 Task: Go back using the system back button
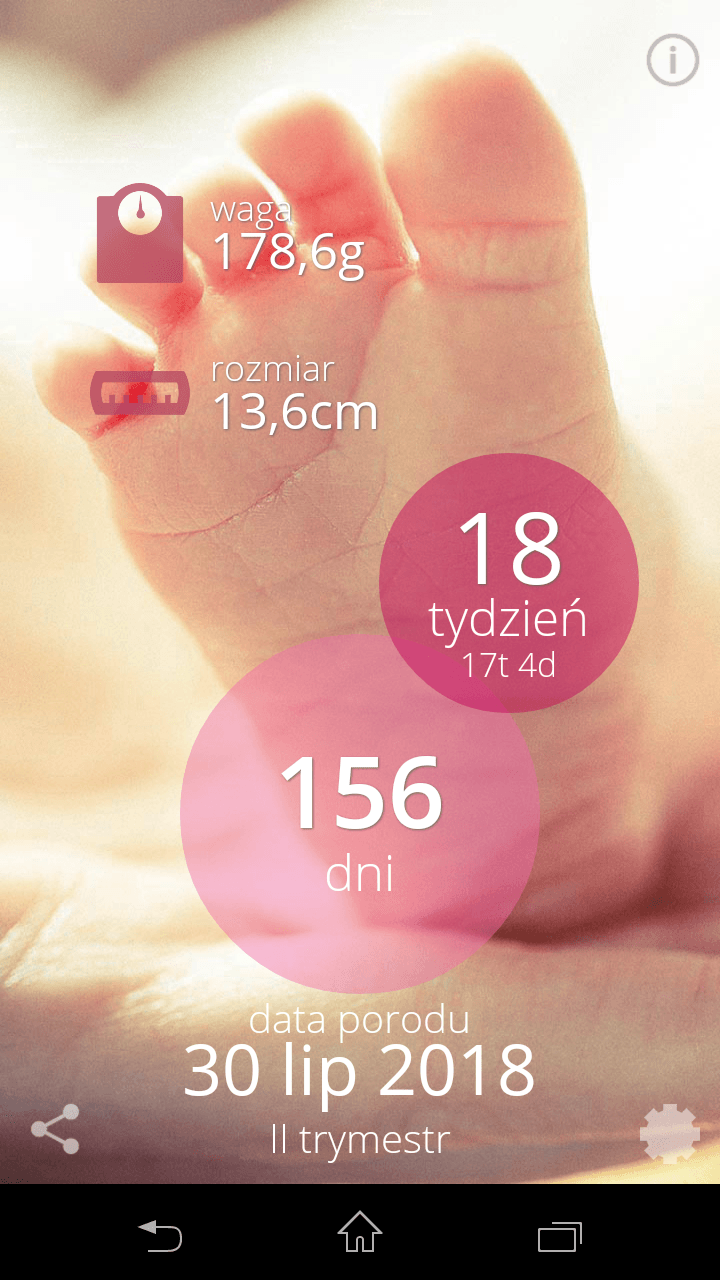(160, 1236)
